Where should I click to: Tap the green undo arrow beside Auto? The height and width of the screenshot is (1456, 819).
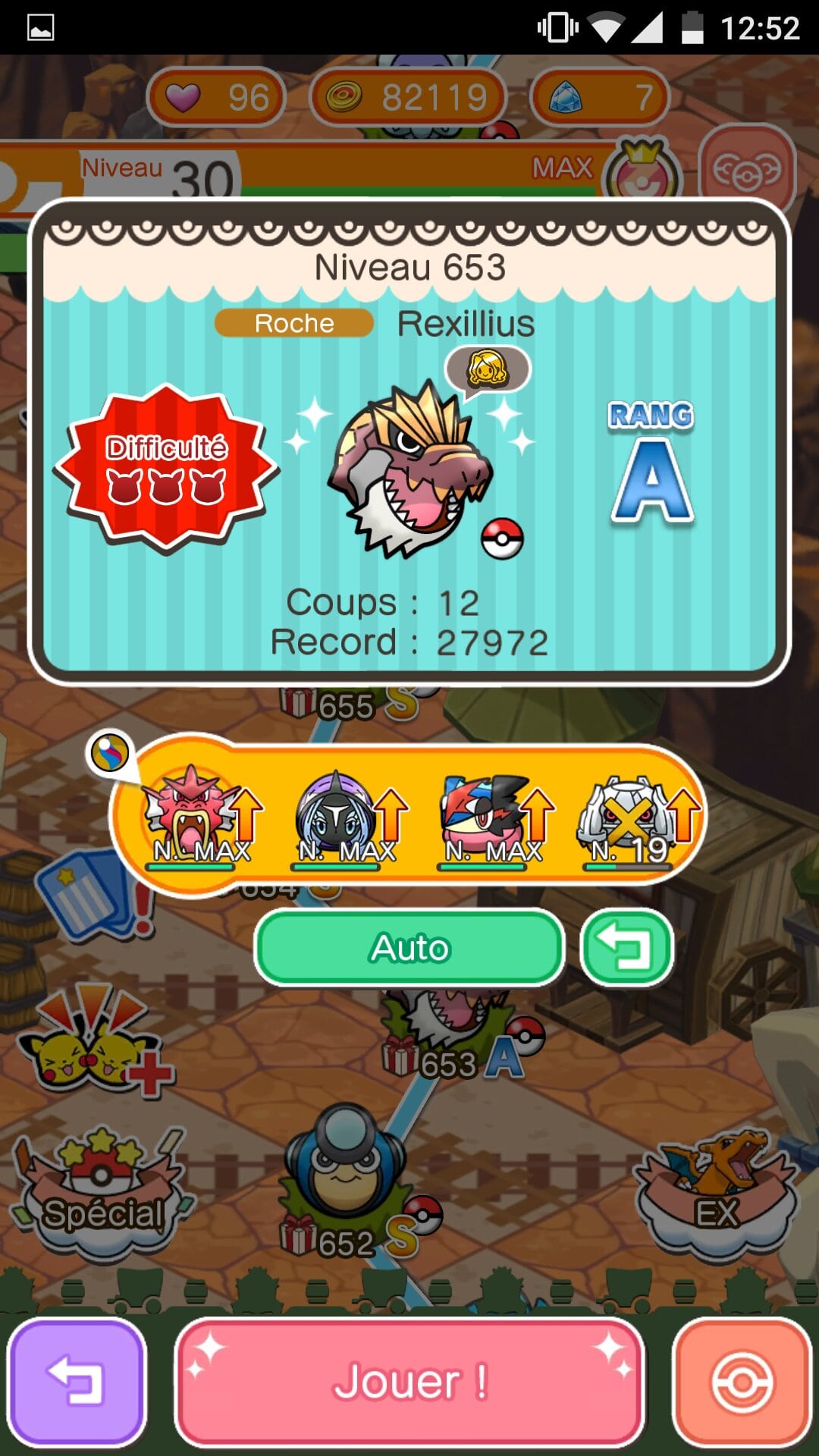pyautogui.click(x=626, y=948)
